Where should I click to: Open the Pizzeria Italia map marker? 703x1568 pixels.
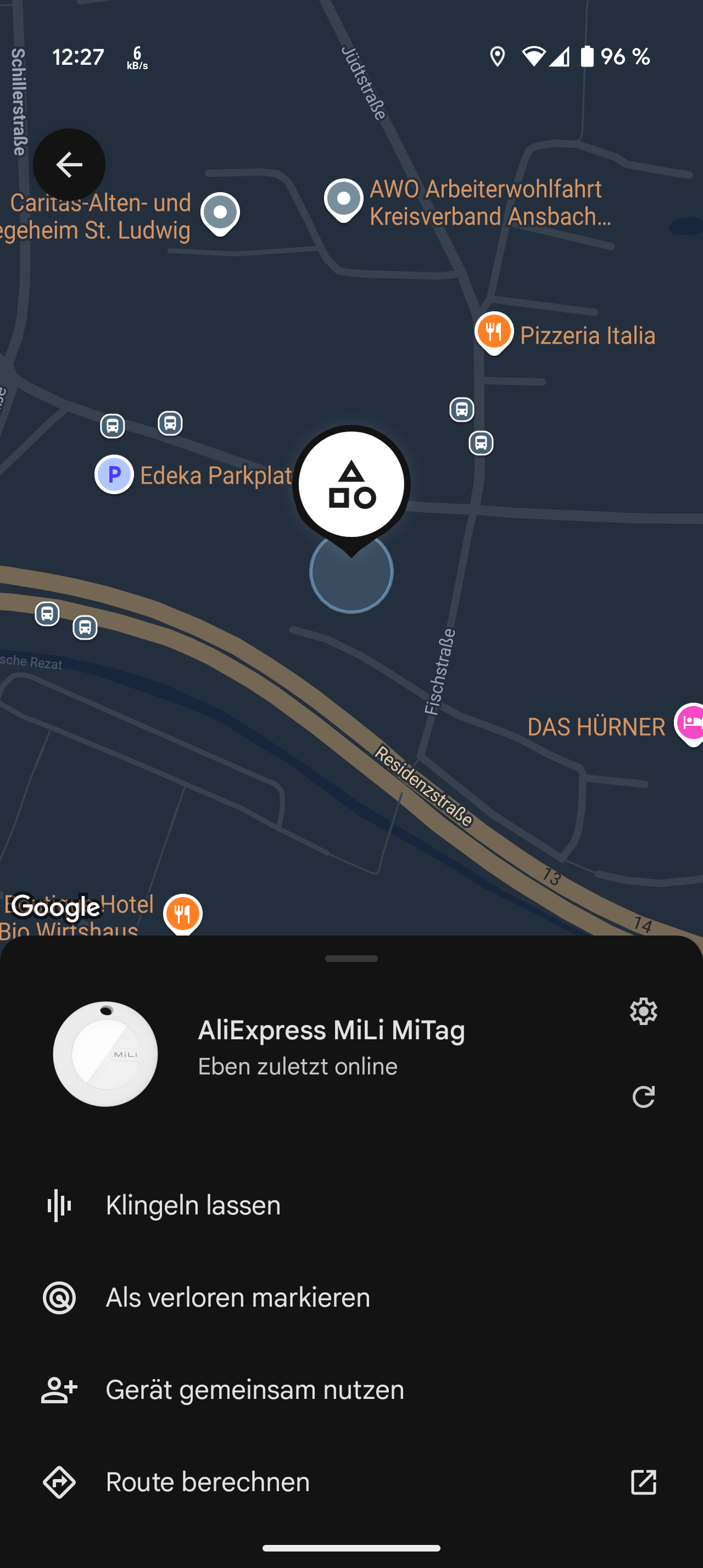(494, 332)
